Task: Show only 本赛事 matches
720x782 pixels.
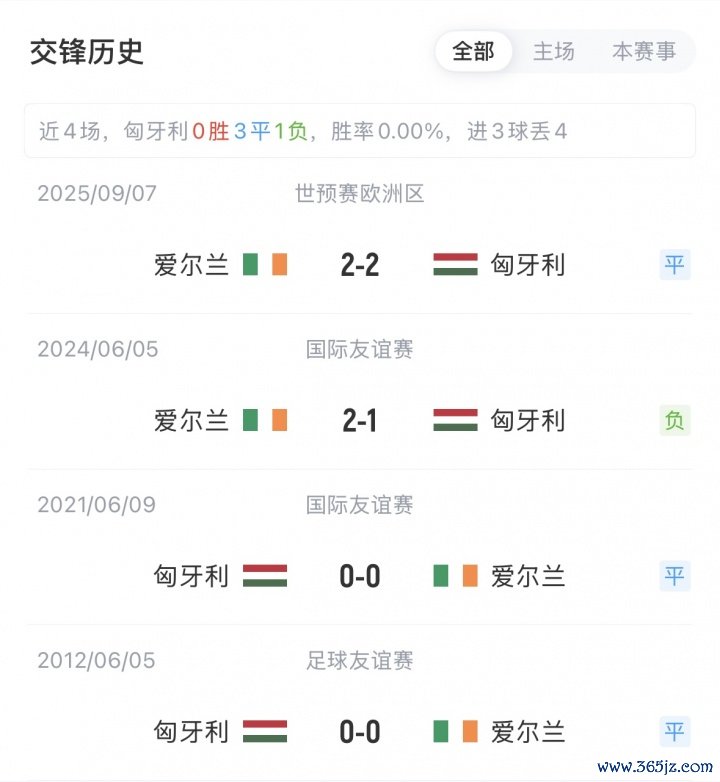Action: coord(643,51)
